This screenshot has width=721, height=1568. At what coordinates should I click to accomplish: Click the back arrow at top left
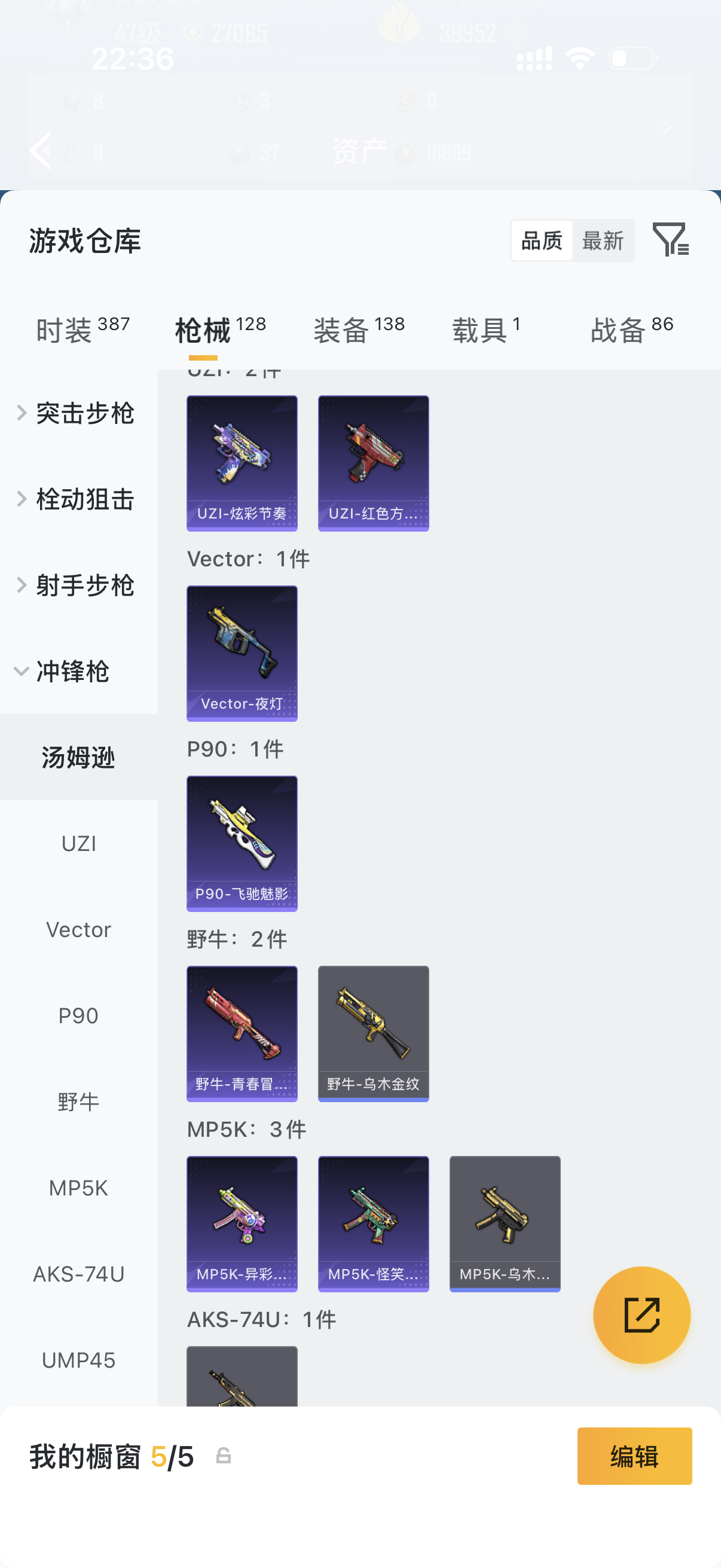(40, 150)
